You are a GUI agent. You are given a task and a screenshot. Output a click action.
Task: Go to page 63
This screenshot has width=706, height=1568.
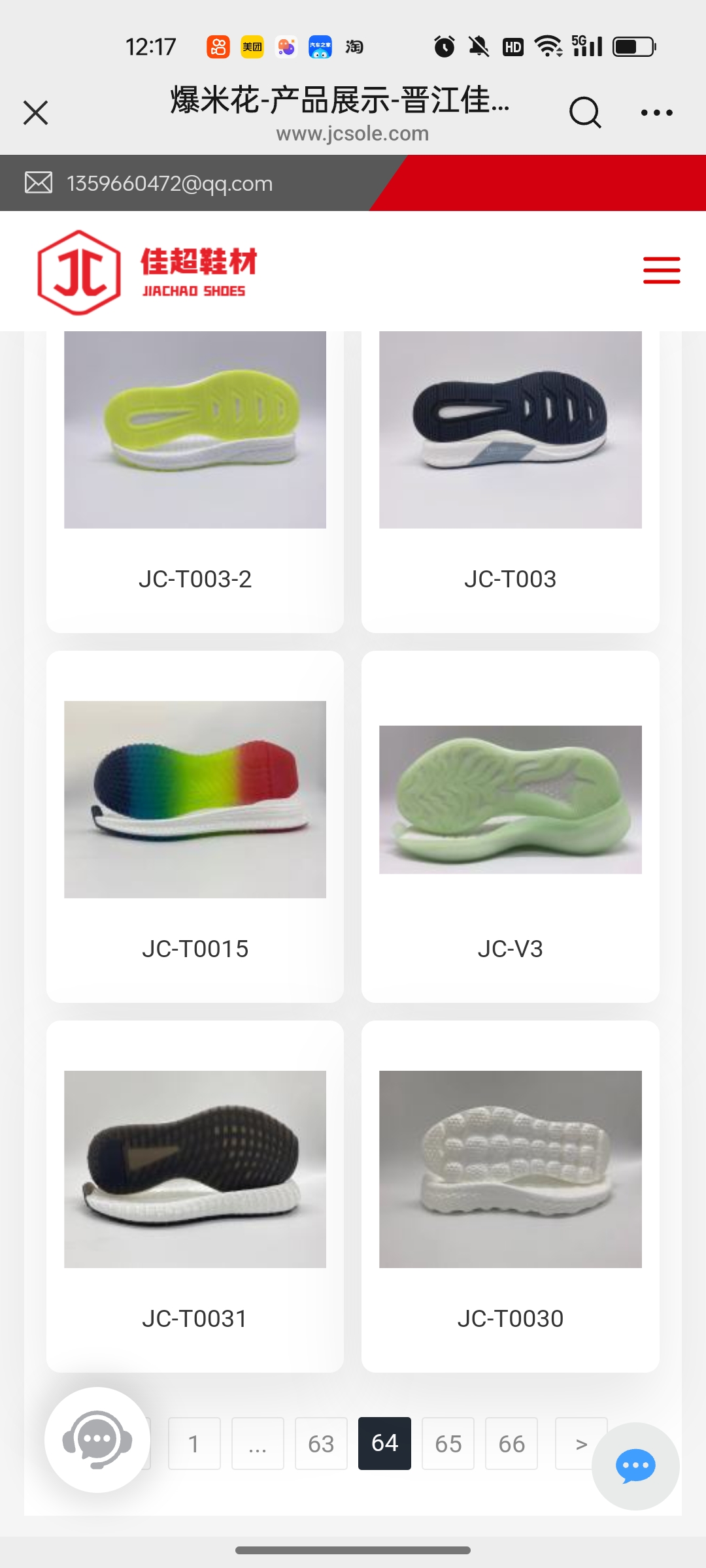coord(321,1443)
